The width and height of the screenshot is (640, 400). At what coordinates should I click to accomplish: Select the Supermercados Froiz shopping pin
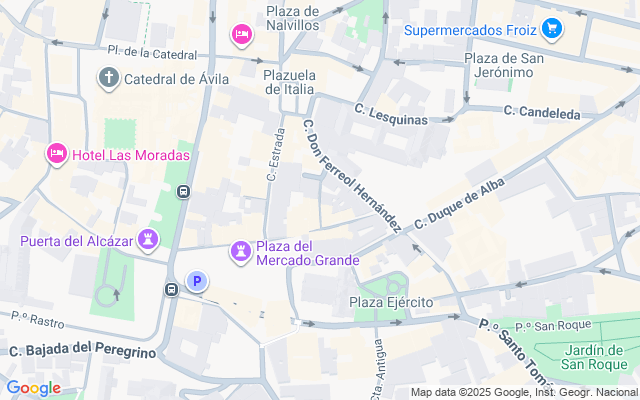pyautogui.click(x=551, y=29)
